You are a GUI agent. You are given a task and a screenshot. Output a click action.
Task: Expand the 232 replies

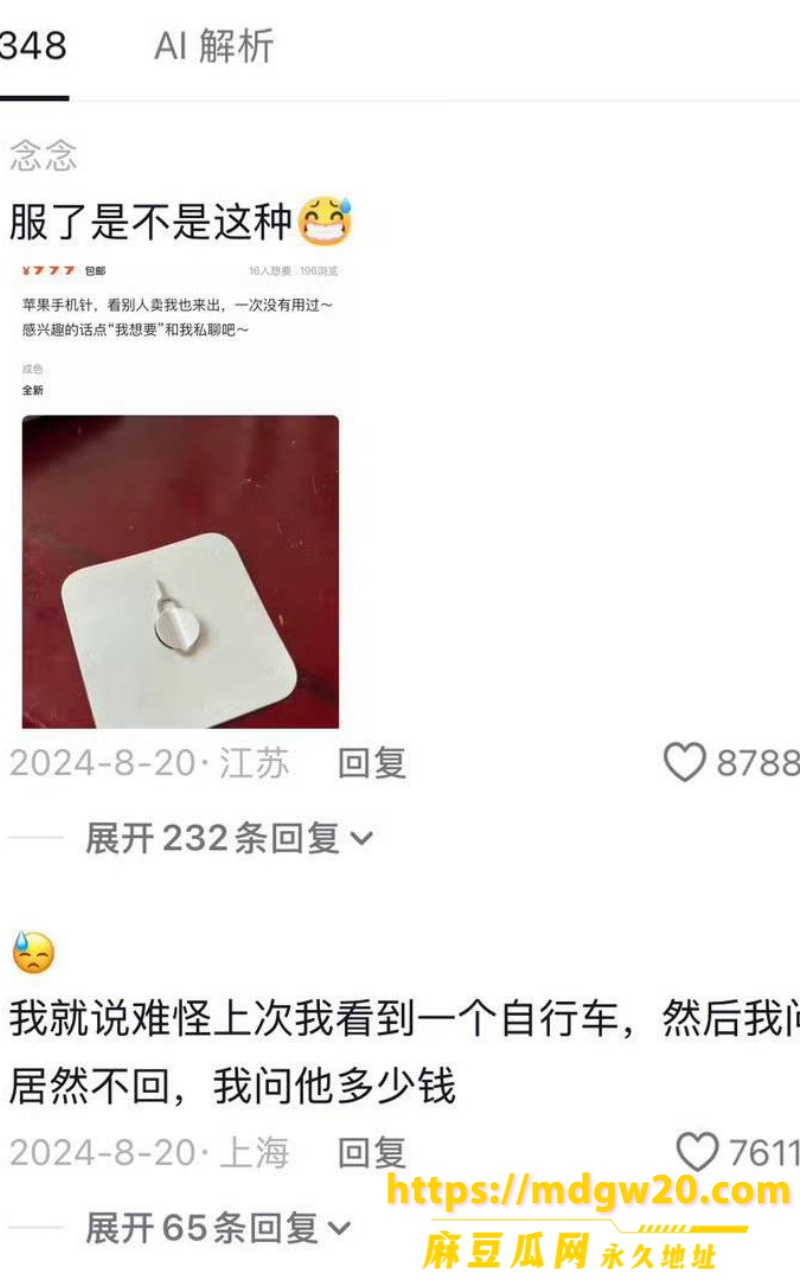pos(229,838)
